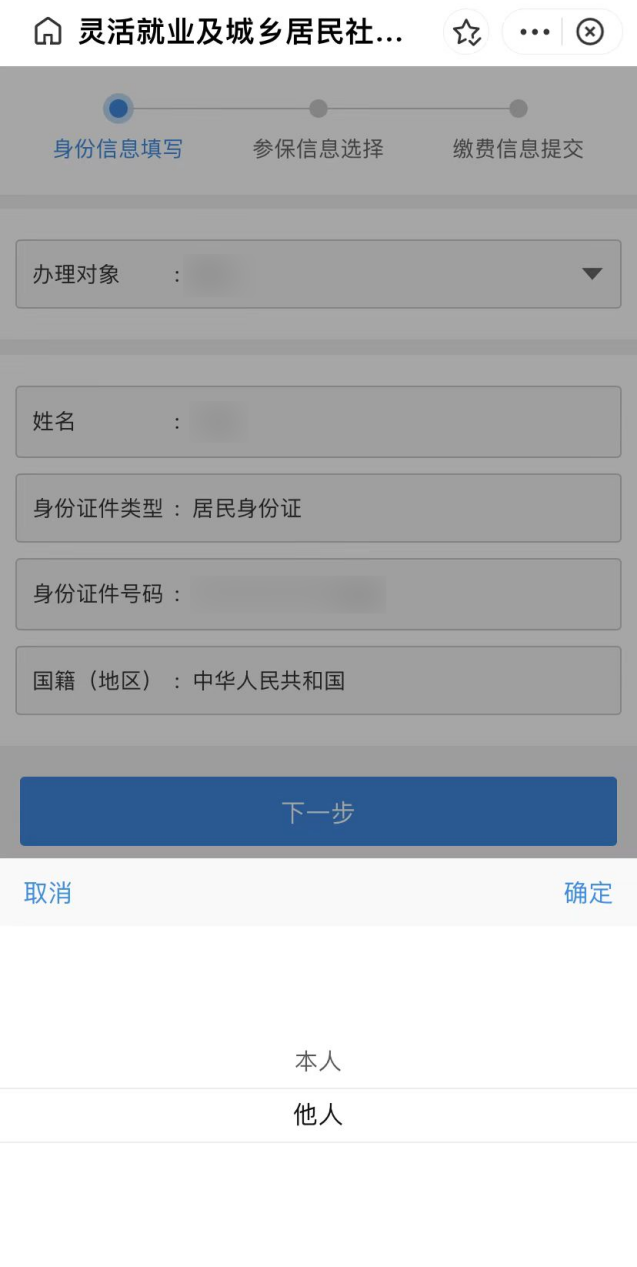Open the three-dot more menu
This screenshot has width=637, height=1267.
534,32
